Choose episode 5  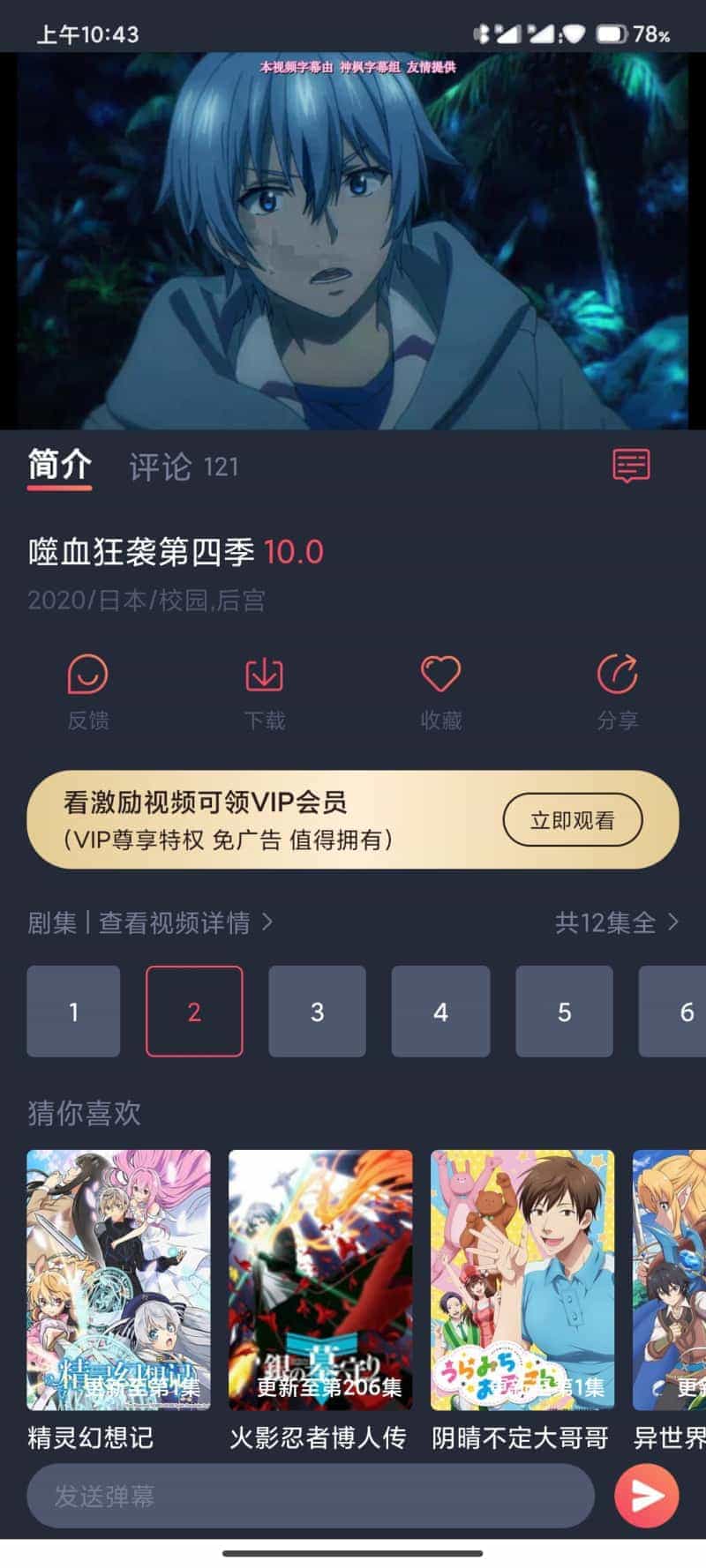point(564,1012)
